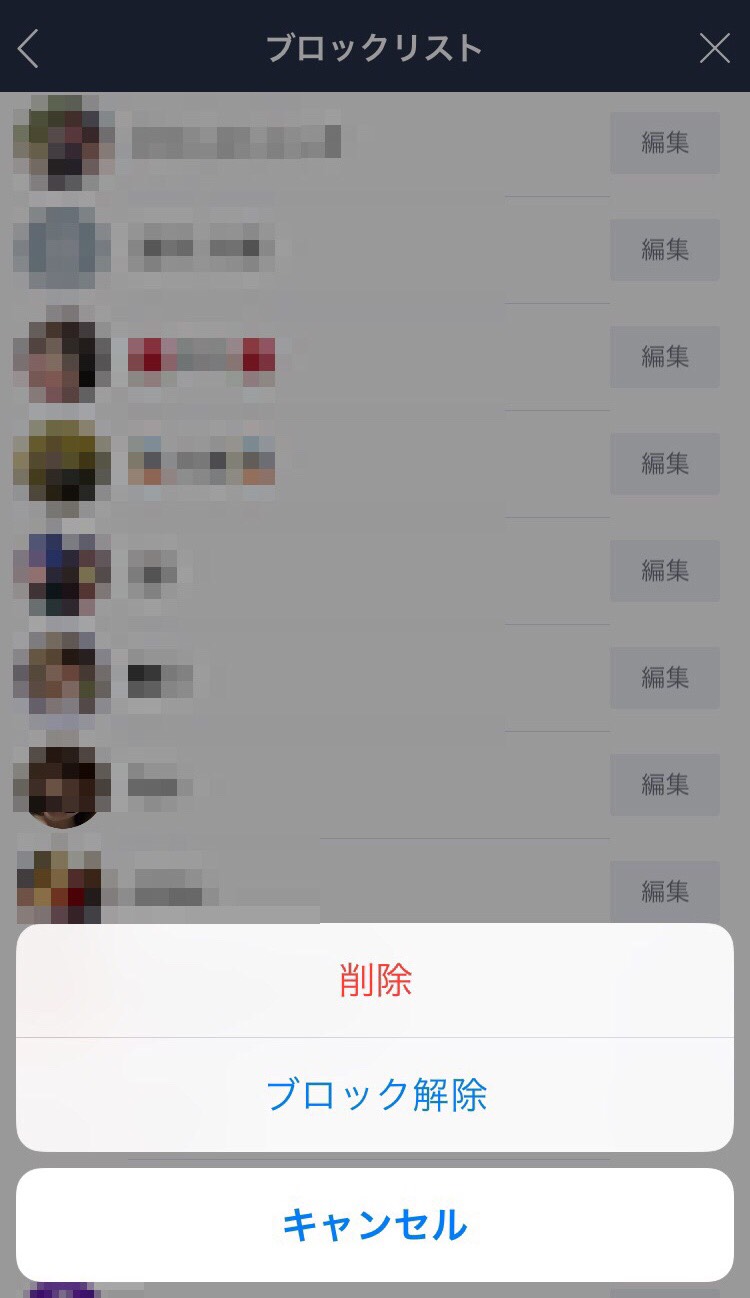Tap 編集 next to the third blocked user
Screen dimensions: 750x1298
pos(665,357)
